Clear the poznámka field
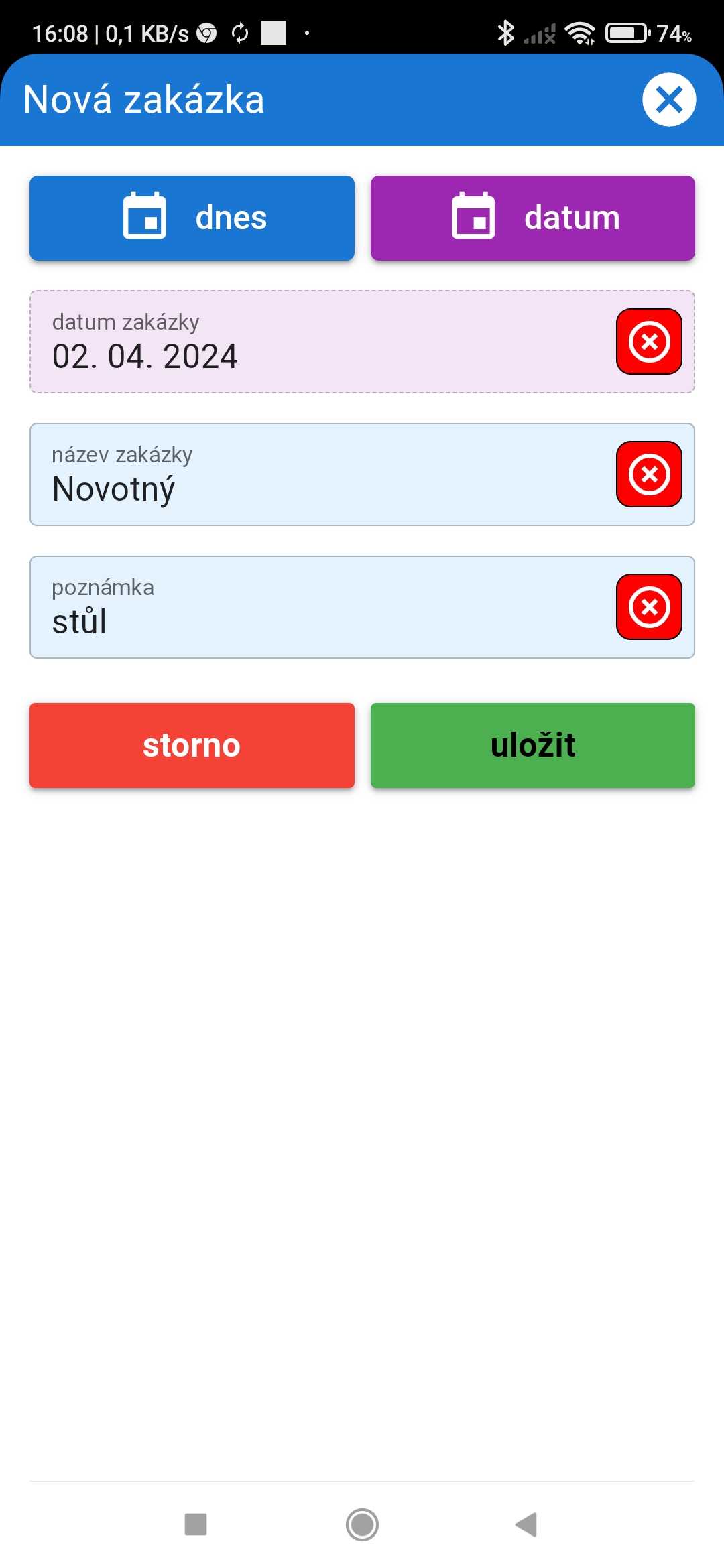Image resolution: width=724 pixels, height=1568 pixels. coord(648,607)
